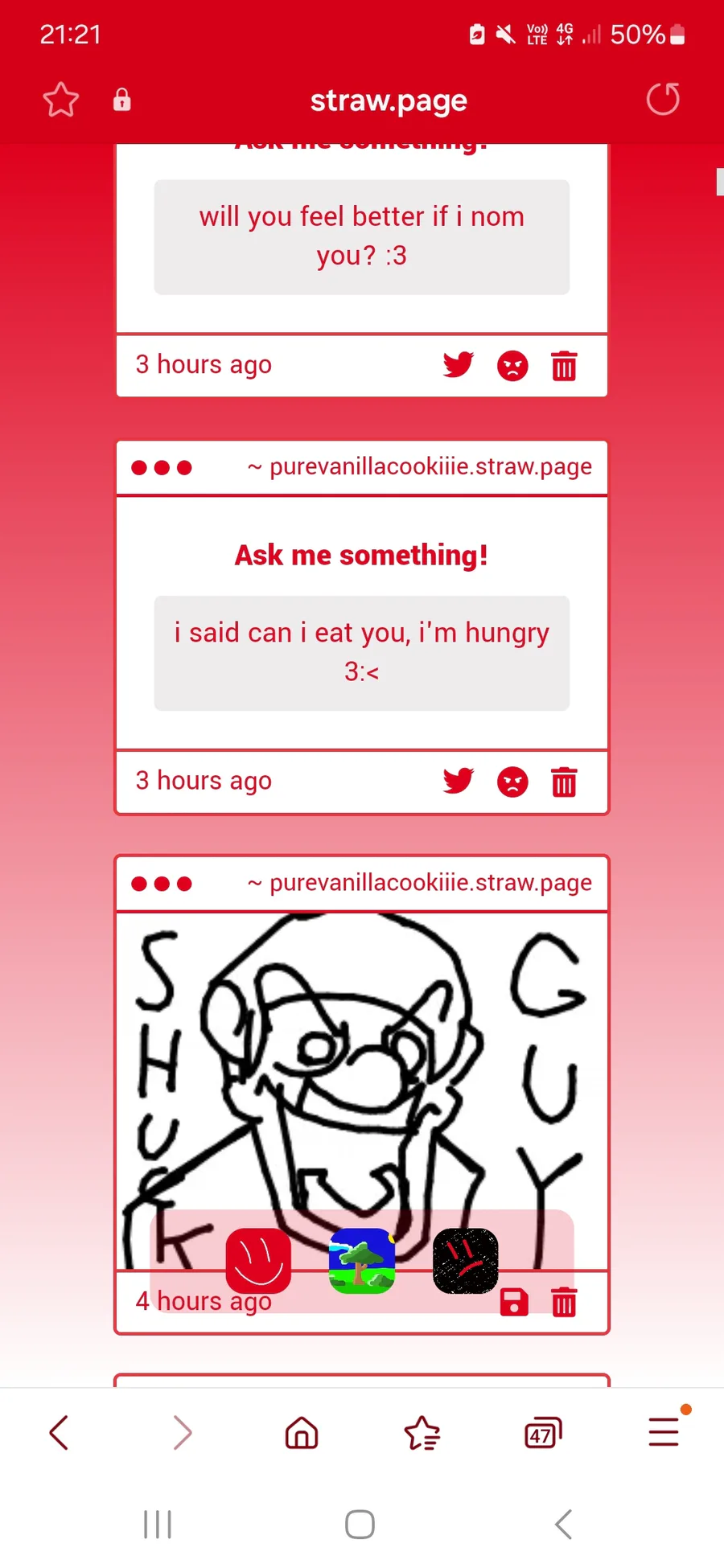Go back to the previous browser page
Image resolution: width=724 pixels, height=1568 pixels.
click(59, 1432)
